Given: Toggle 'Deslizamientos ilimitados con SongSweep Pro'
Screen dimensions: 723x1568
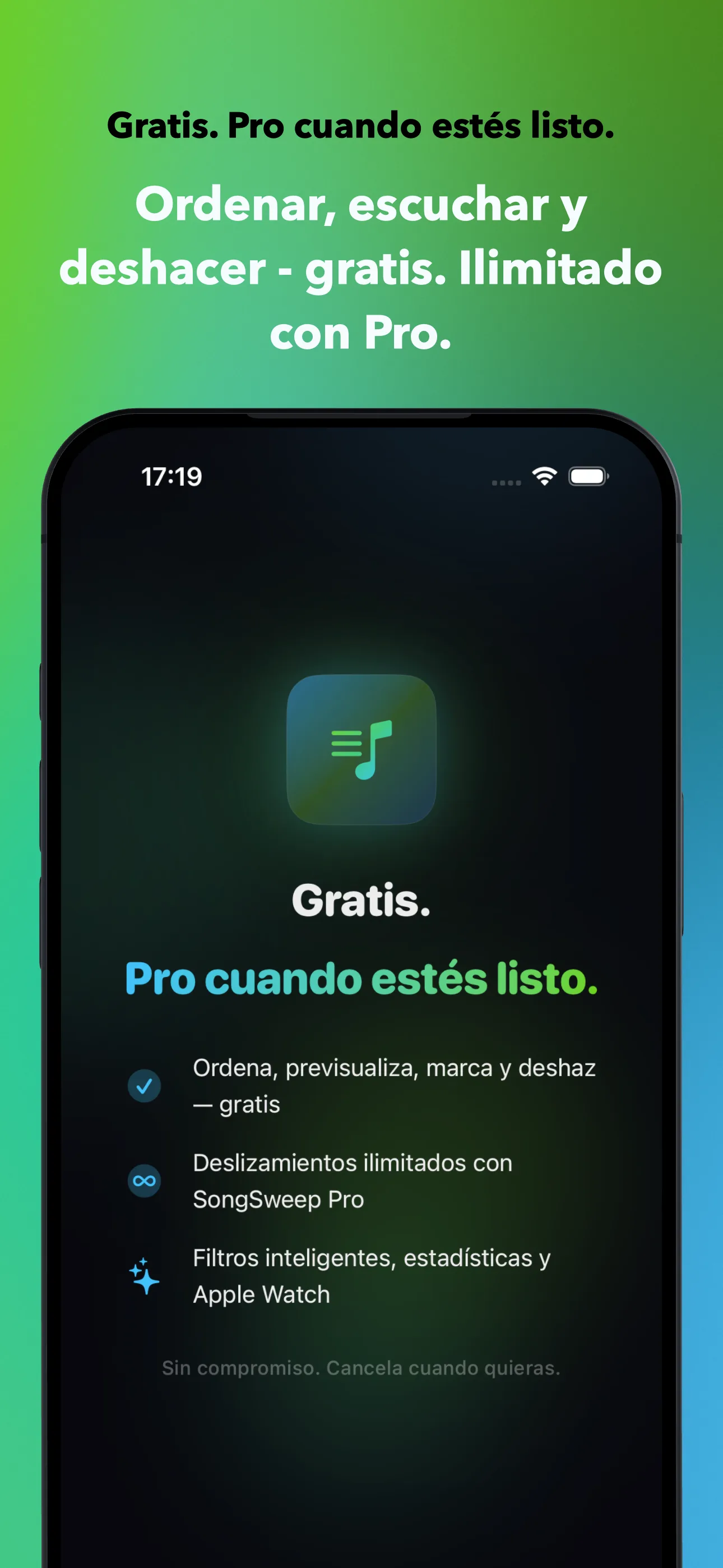Looking at the screenshot, I should tap(352, 1180).
